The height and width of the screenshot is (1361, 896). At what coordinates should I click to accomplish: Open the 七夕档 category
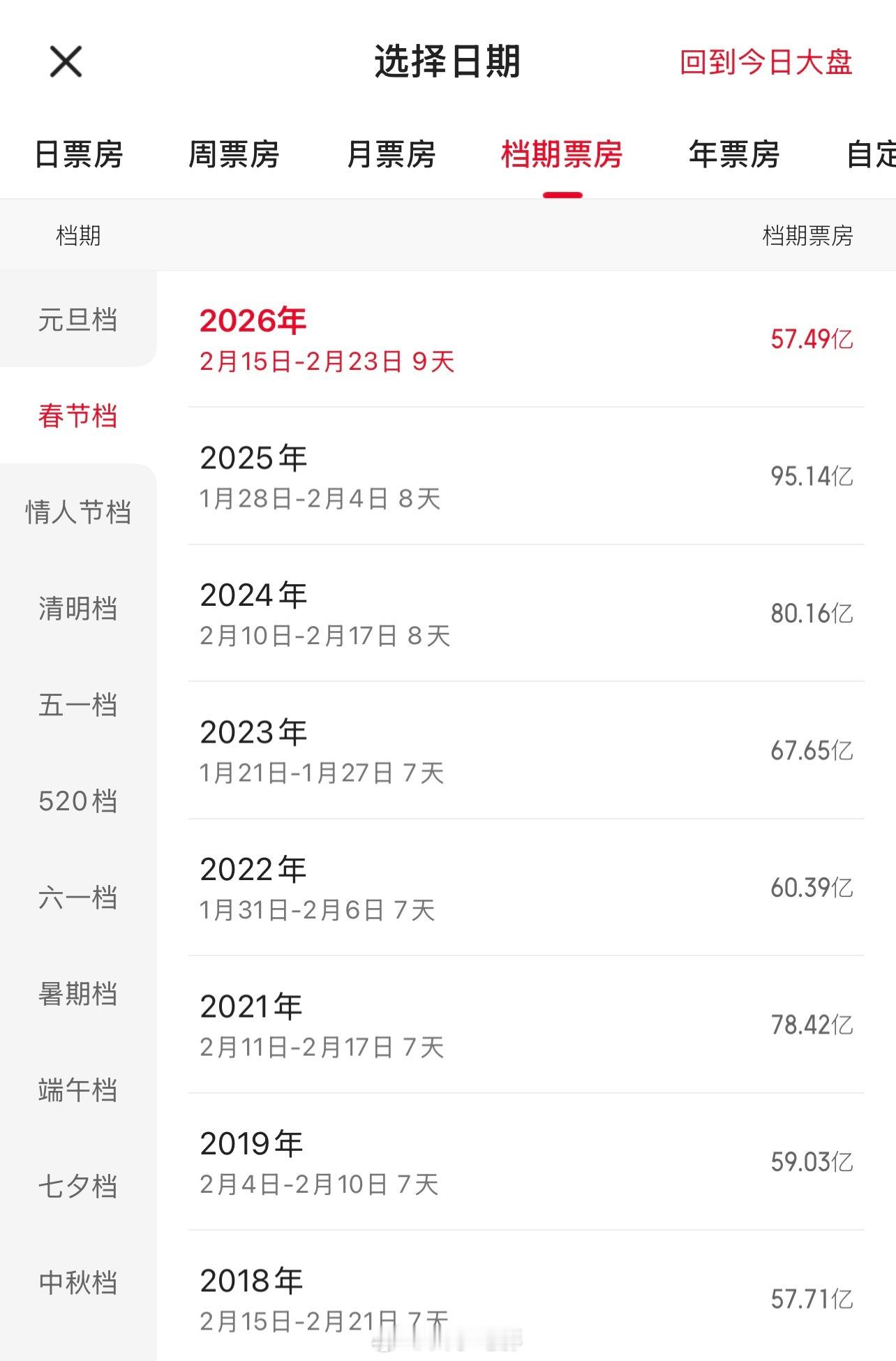click(77, 1185)
